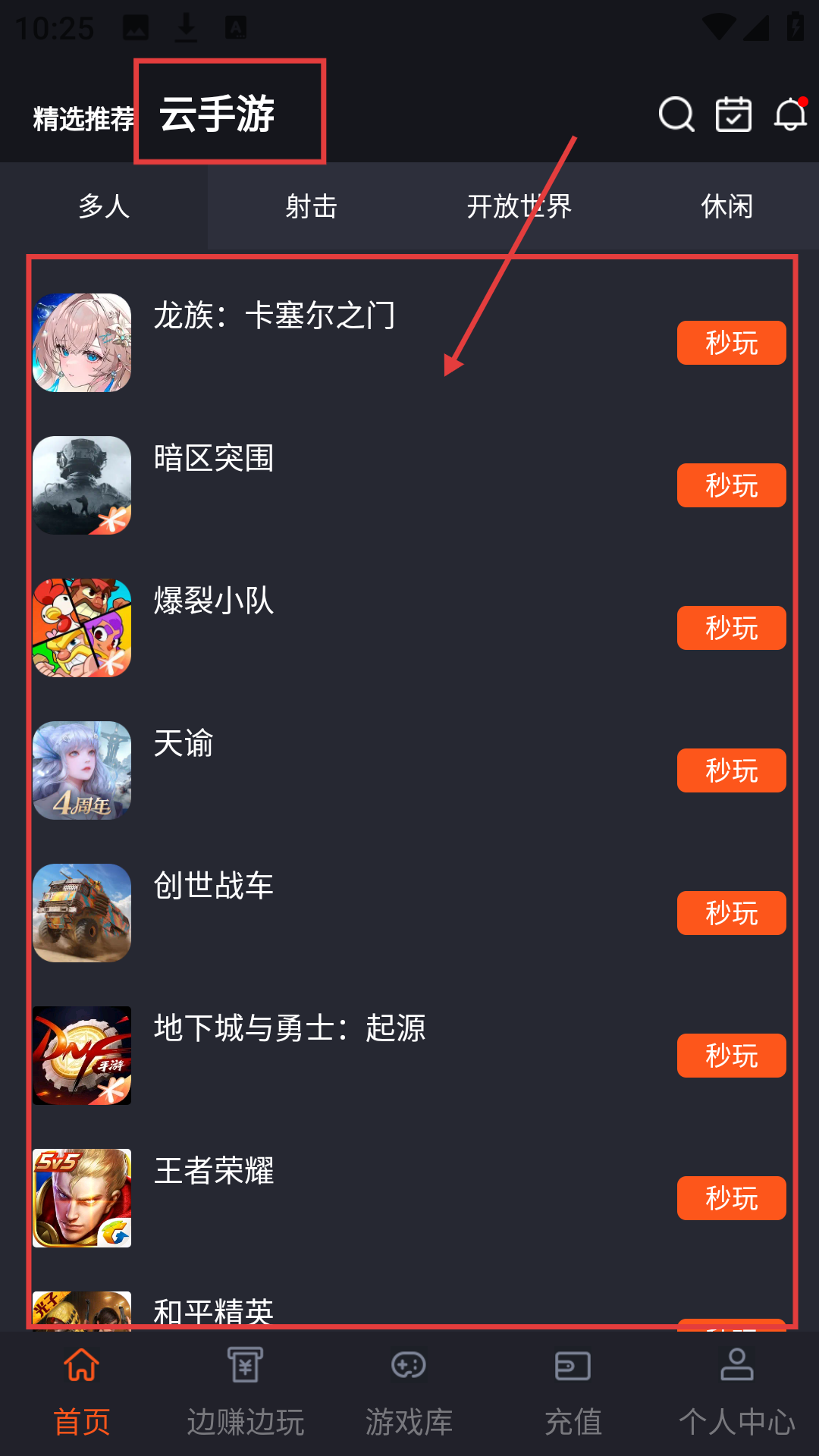Instantly play 天谕 via 秒玩

tap(731, 770)
